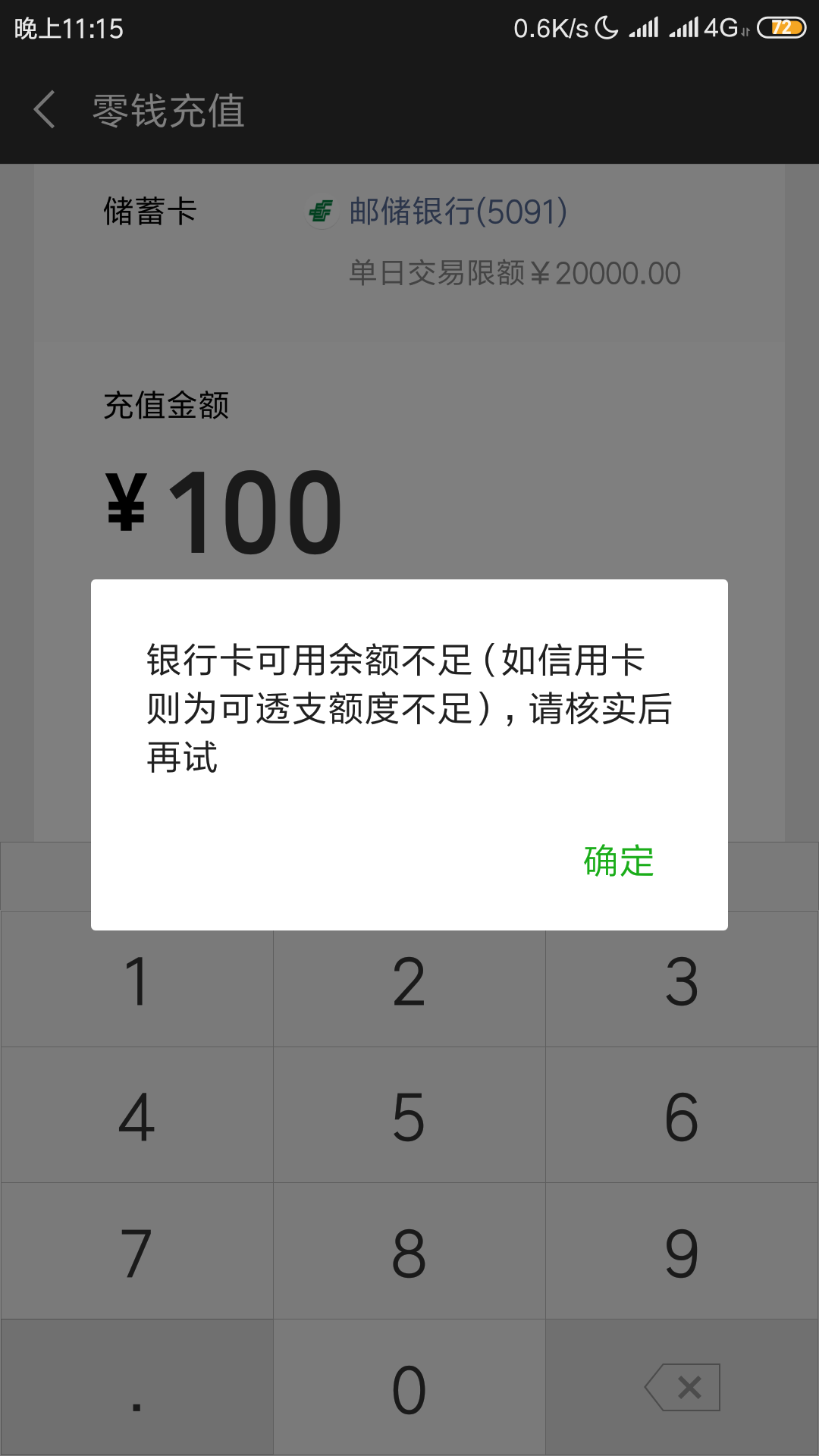Insert a decimal point using the keypad

click(x=137, y=1387)
